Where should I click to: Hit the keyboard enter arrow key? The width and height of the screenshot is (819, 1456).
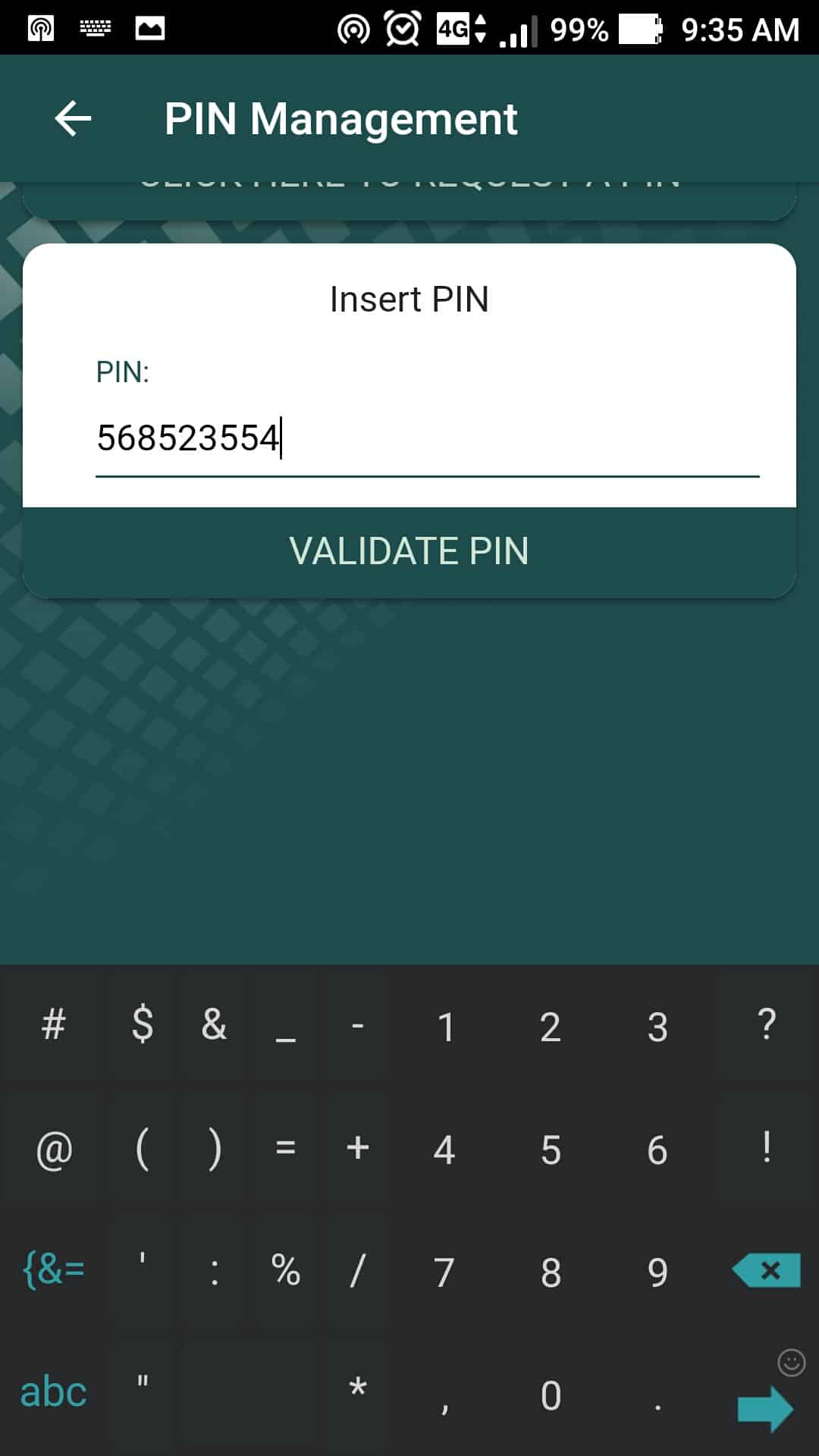(764, 1408)
